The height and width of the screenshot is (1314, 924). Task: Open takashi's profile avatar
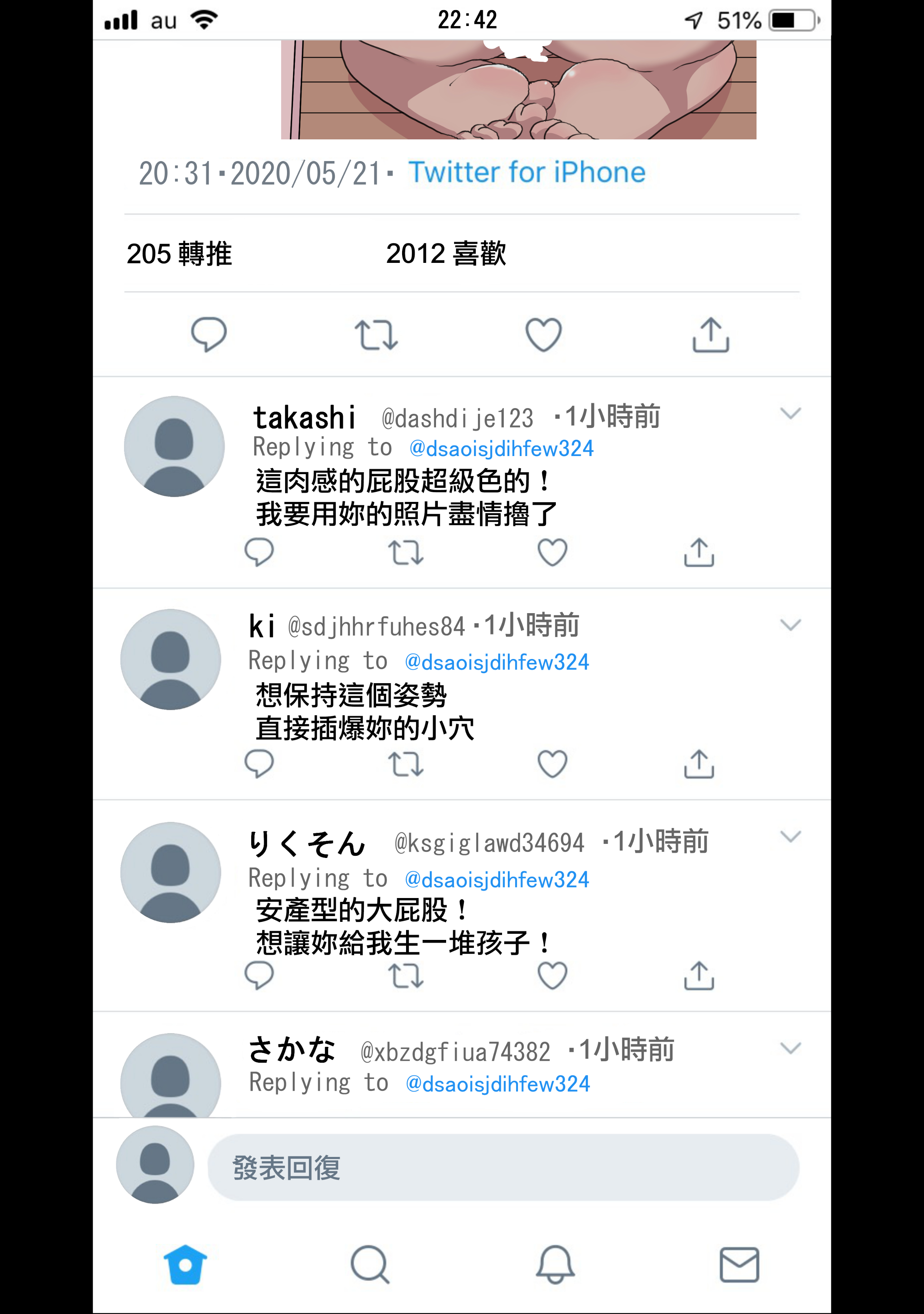click(174, 446)
